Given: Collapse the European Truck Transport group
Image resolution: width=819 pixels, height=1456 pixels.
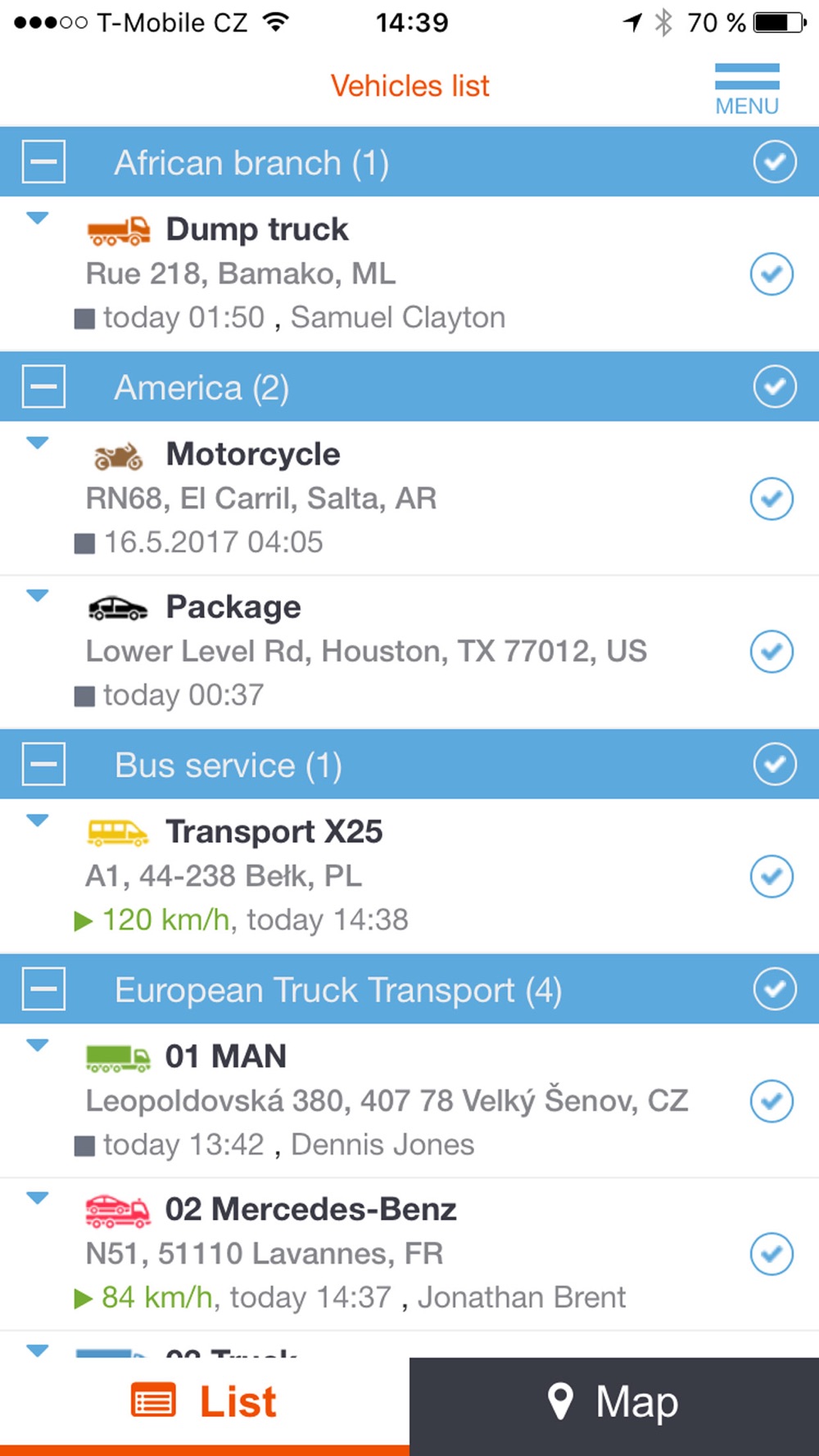Looking at the screenshot, I should point(43,988).
